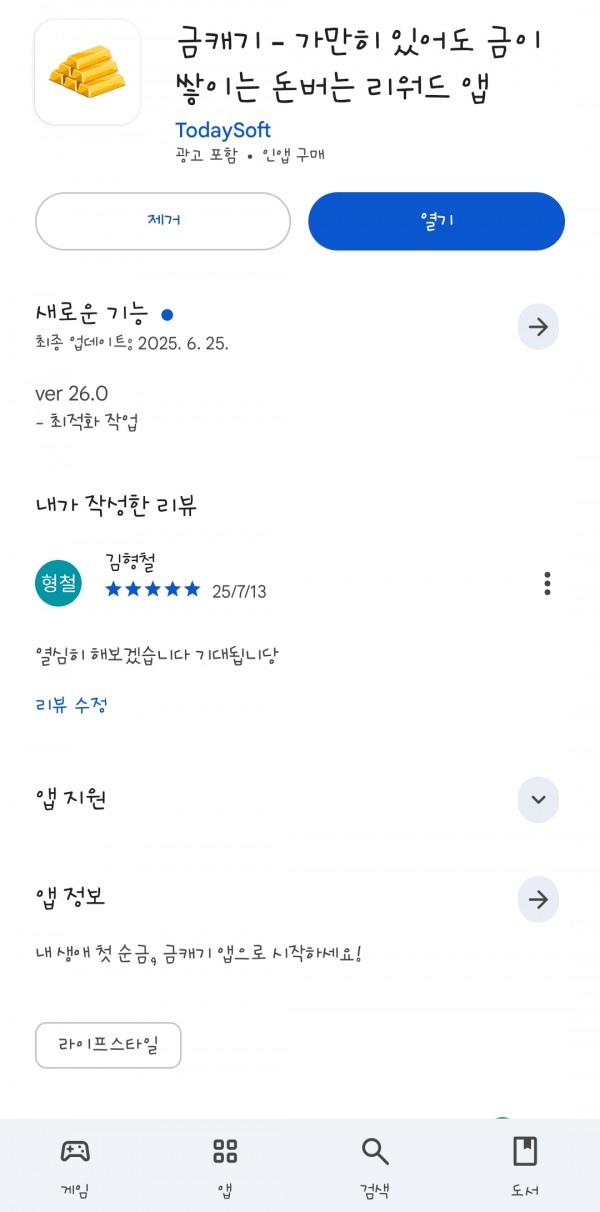Open the 앱 정보 arrow
The width and height of the screenshot is (600, 1212).
coord(538,900)
